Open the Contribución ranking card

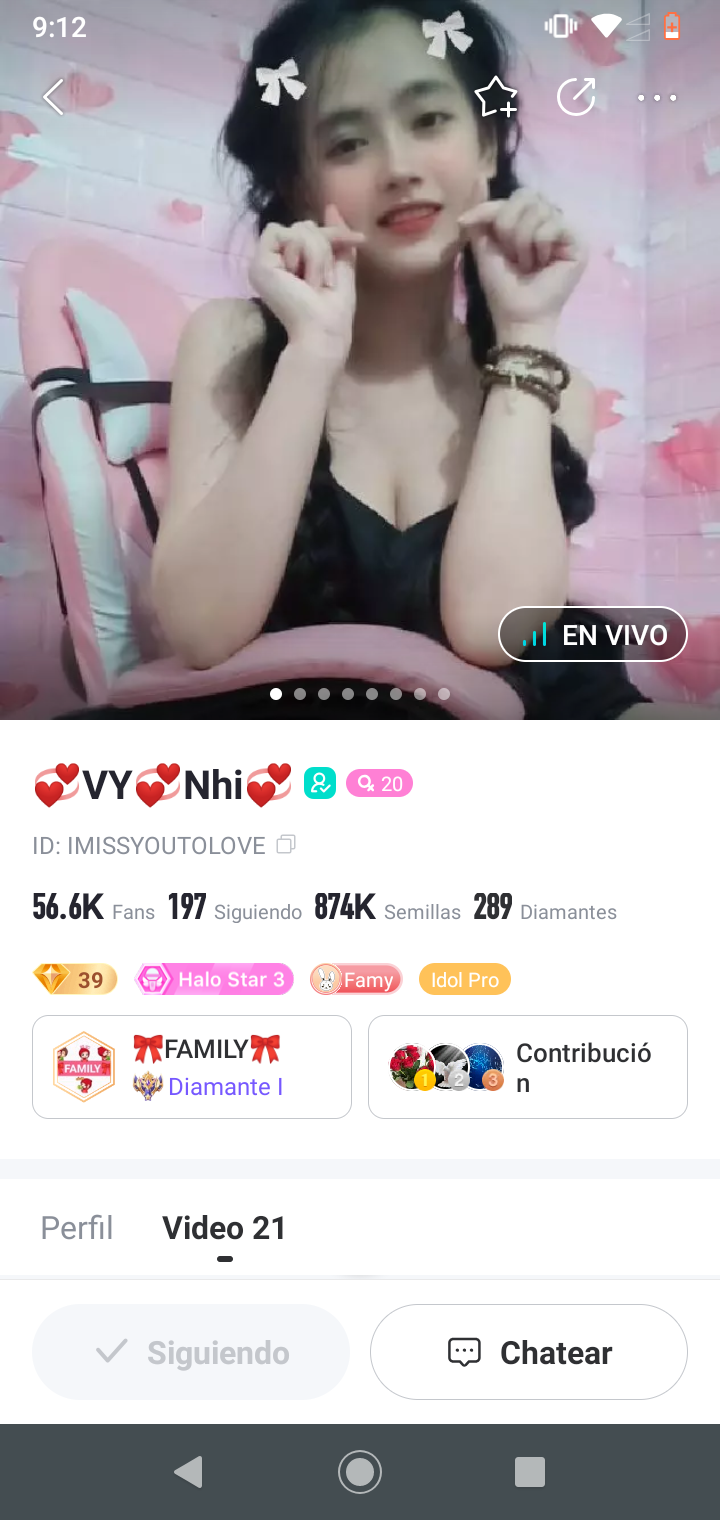[527, 1066]
